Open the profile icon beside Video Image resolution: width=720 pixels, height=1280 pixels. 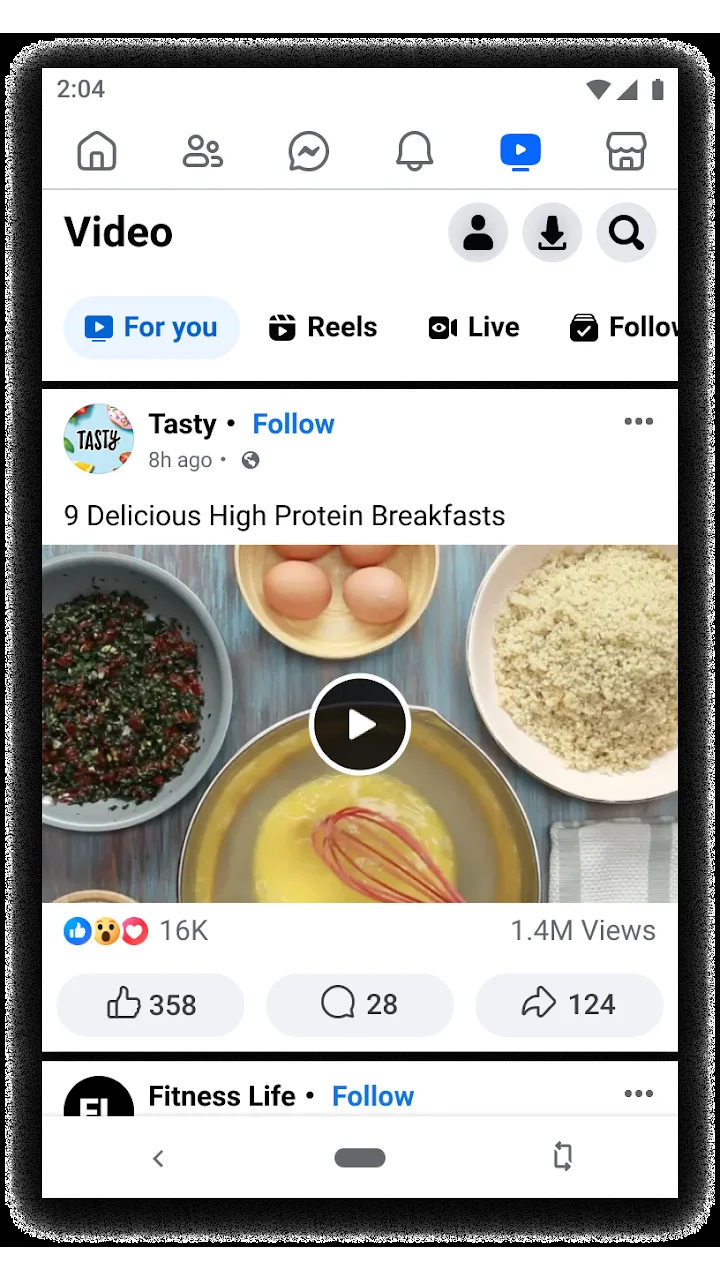pyautogui.click(x=478, y=233)
